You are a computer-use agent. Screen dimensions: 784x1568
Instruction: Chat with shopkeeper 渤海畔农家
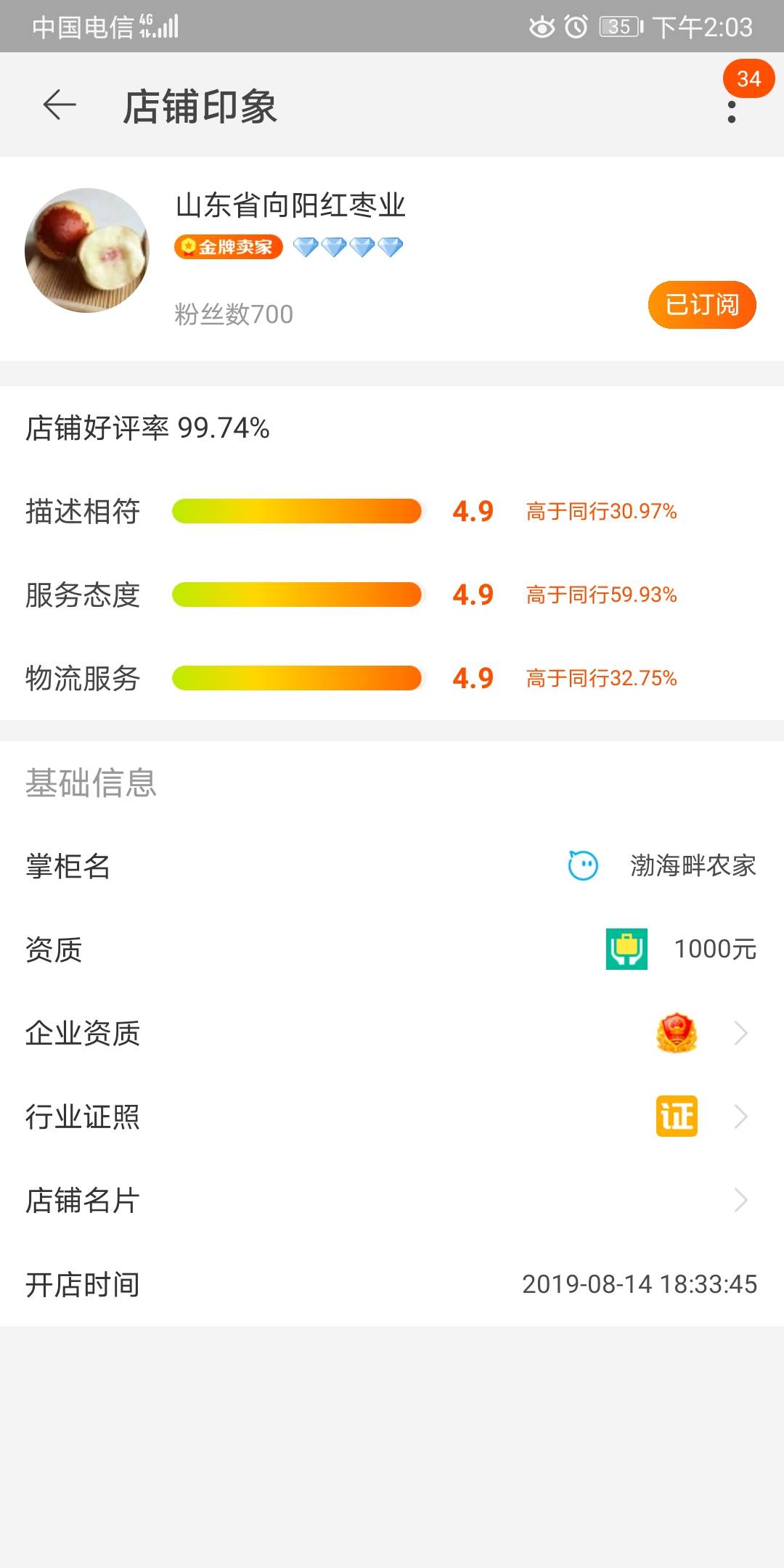coord(583,865)
